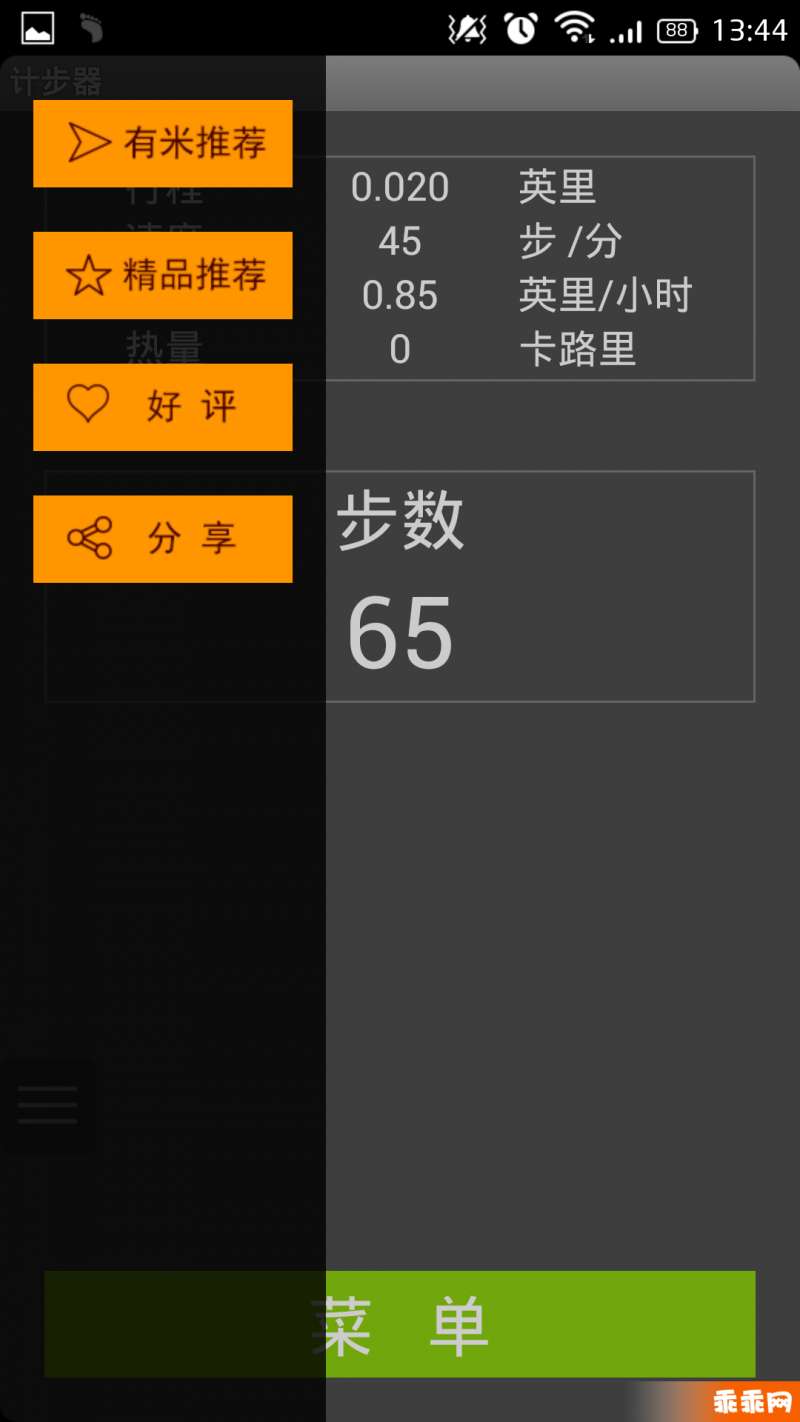This screenshot has width=800, height=1422.
Task: Tap the green 菜单 menu button
Action: (400, 1324)
